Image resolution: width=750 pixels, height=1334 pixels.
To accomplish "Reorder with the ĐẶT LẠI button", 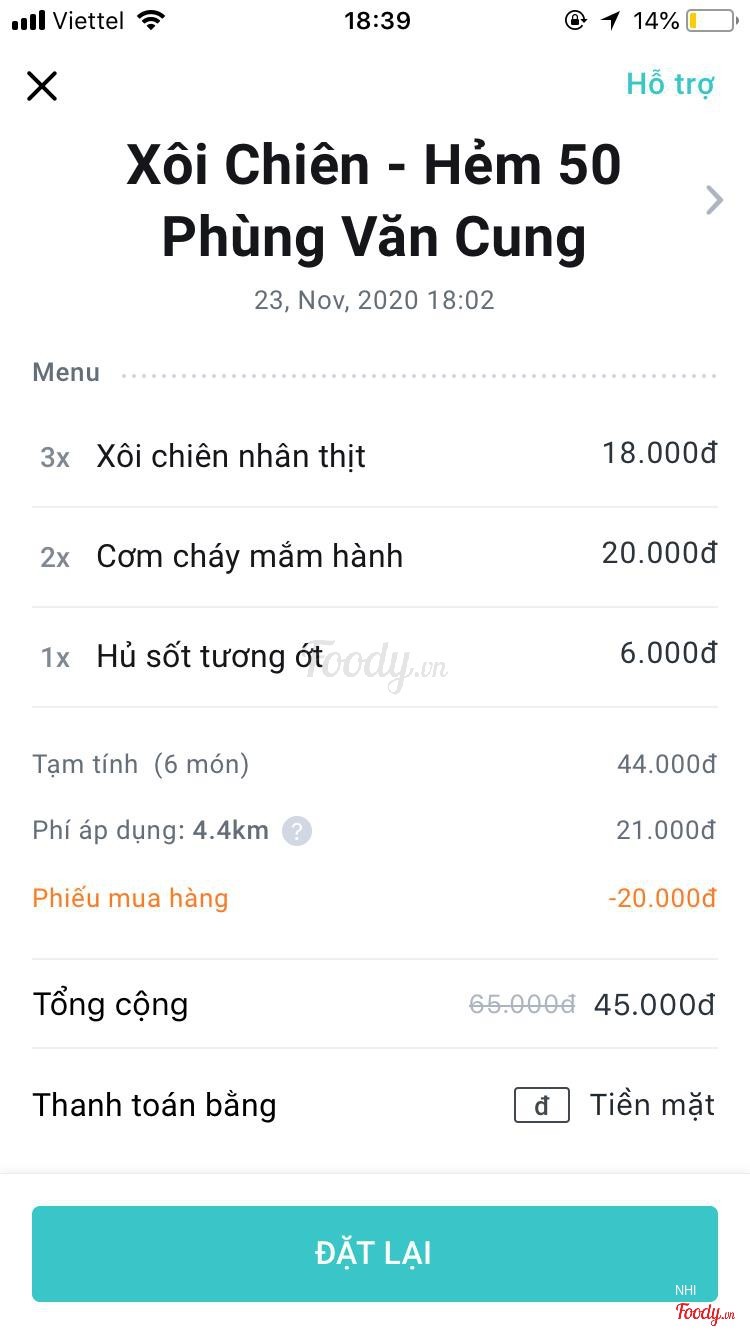I will 374,1253.
